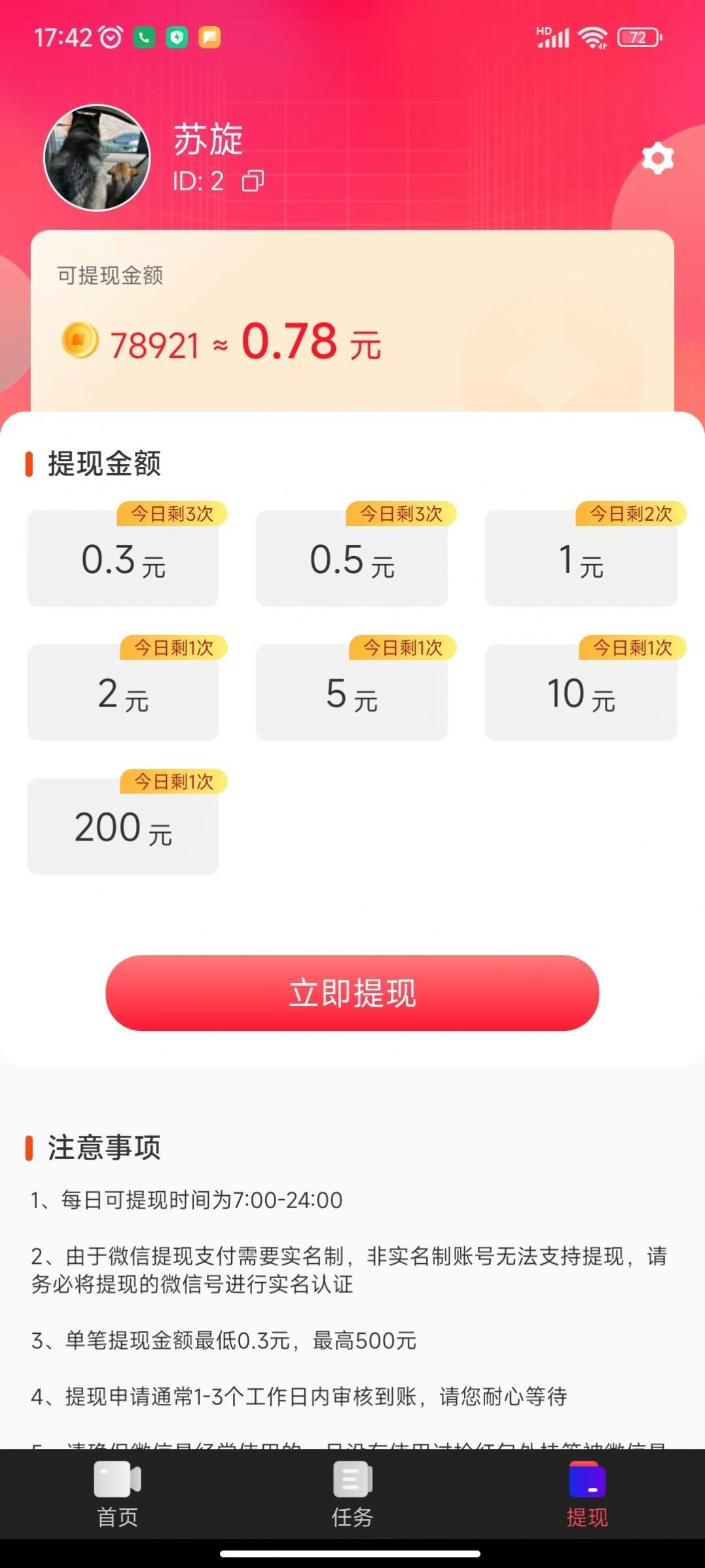This screenshot has width=705, height=1568.
Task: Open the settings gear icon
Action: pyautogui.click(x=658, y=159)
